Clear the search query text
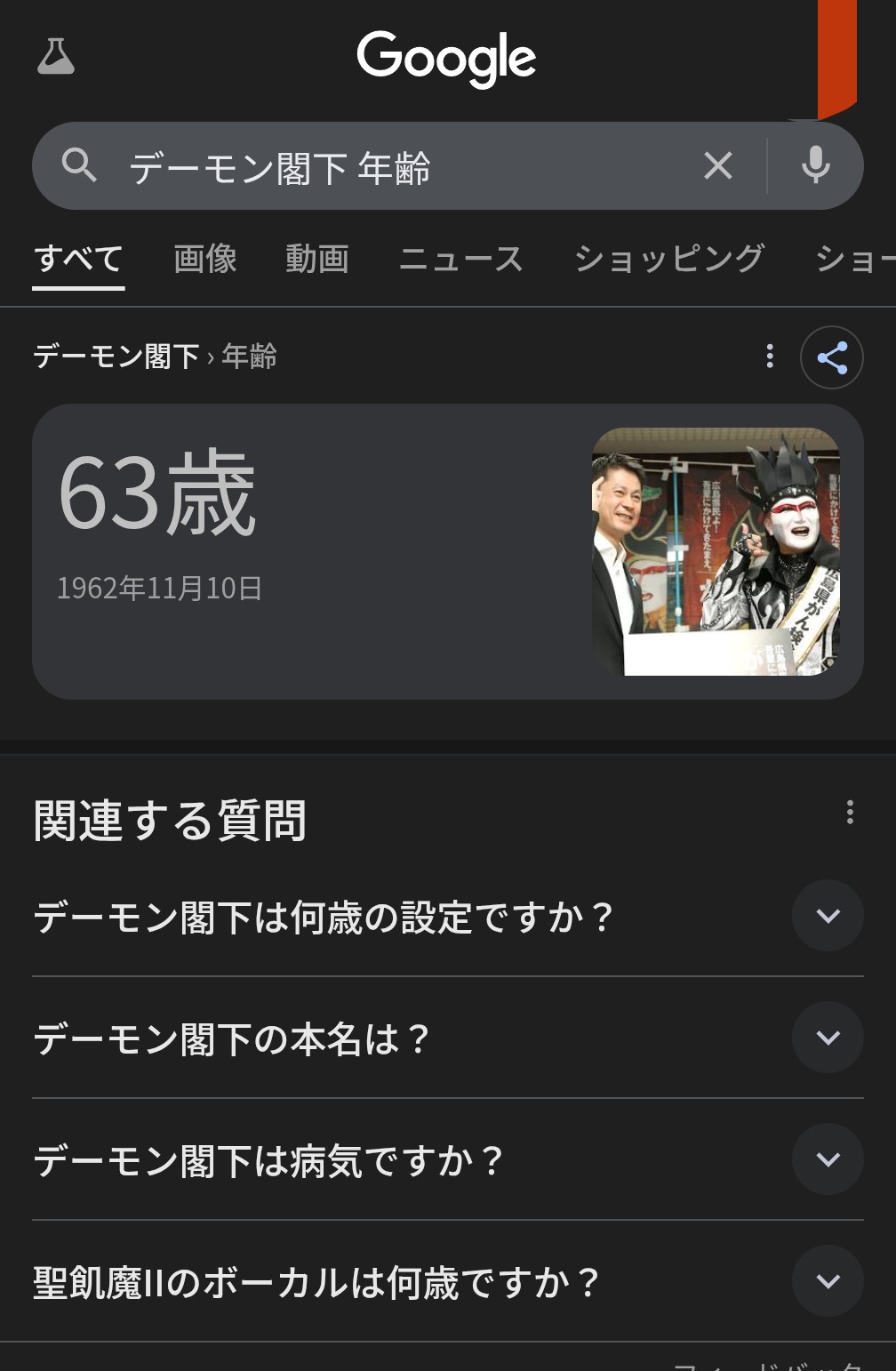 point(718,165)
